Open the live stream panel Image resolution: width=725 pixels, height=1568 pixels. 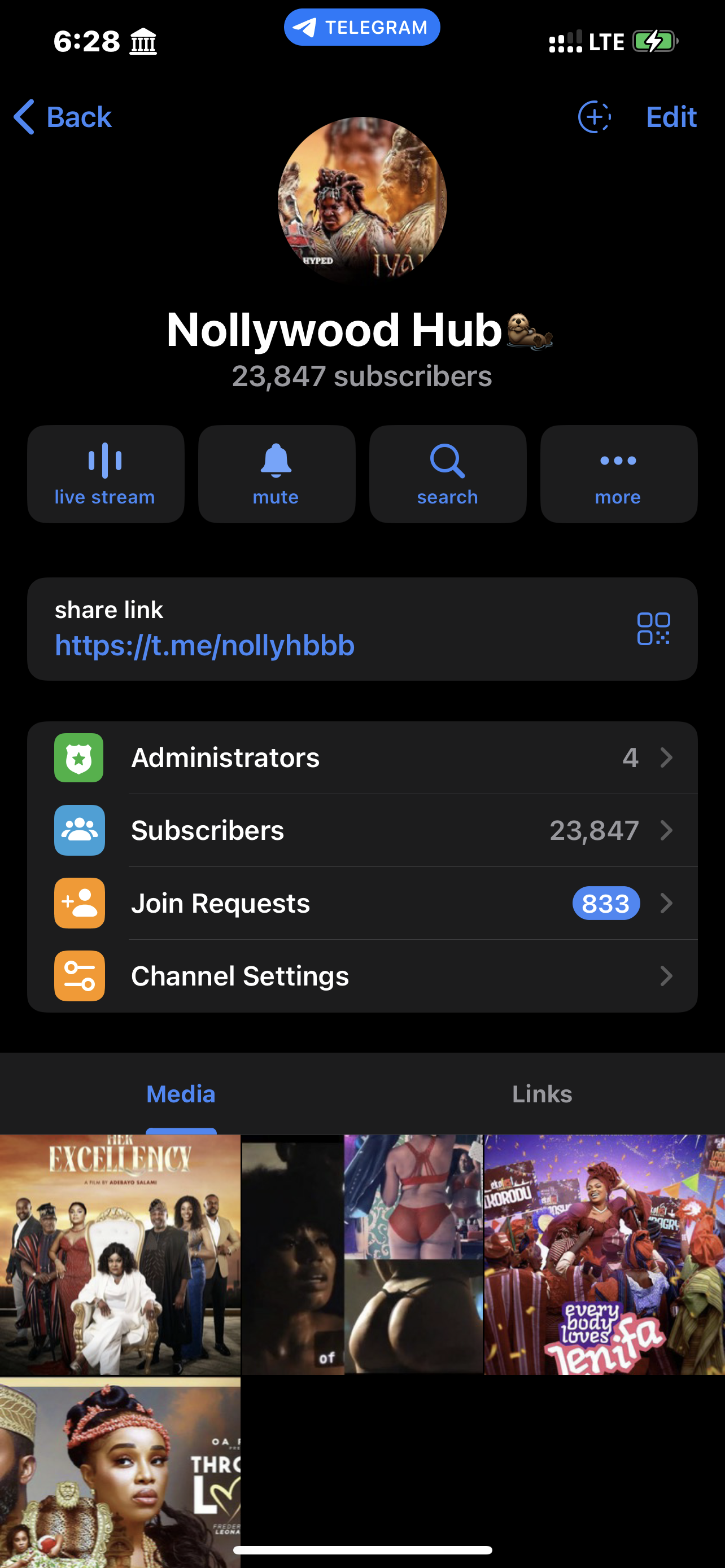[x=106, y=474]
